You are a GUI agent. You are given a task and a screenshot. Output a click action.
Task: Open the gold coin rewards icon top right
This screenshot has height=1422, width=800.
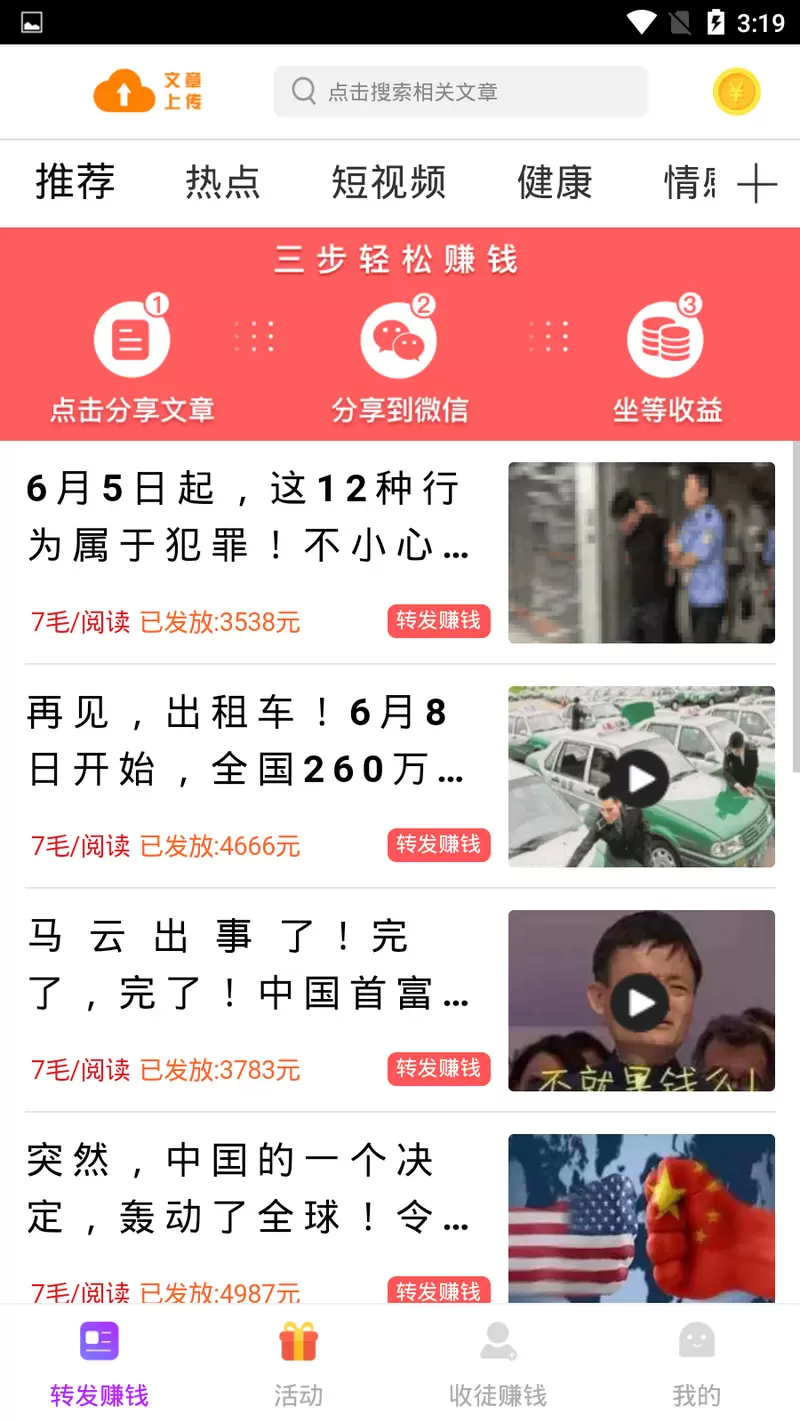pos(737,91)
